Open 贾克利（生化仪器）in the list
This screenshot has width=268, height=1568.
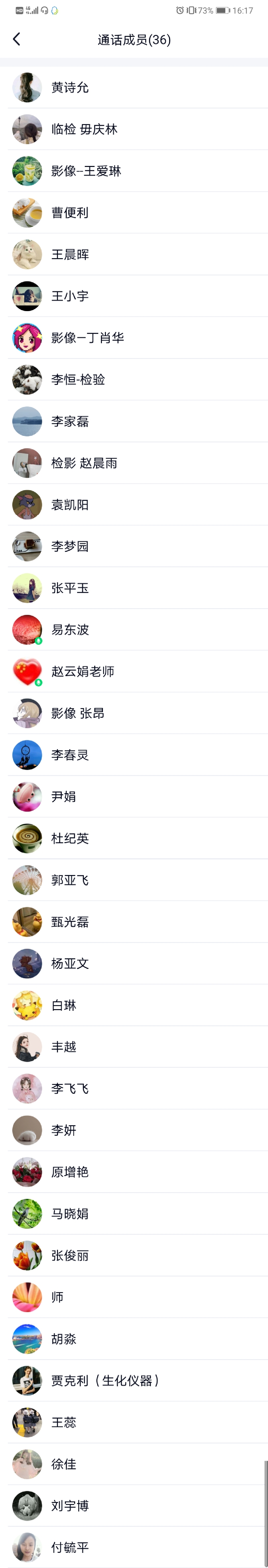pos(105,1381)
